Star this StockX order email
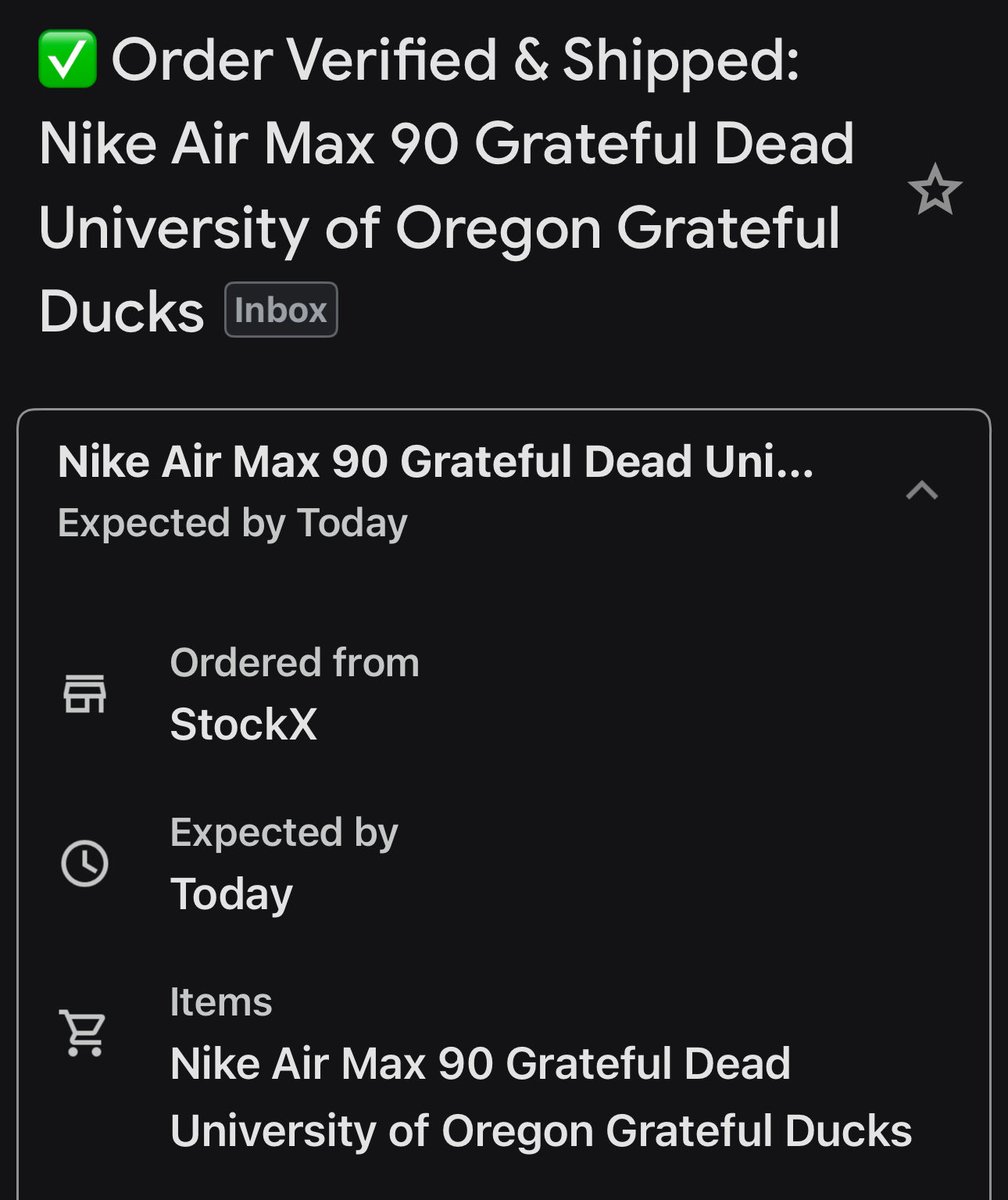 pos(934,191)
